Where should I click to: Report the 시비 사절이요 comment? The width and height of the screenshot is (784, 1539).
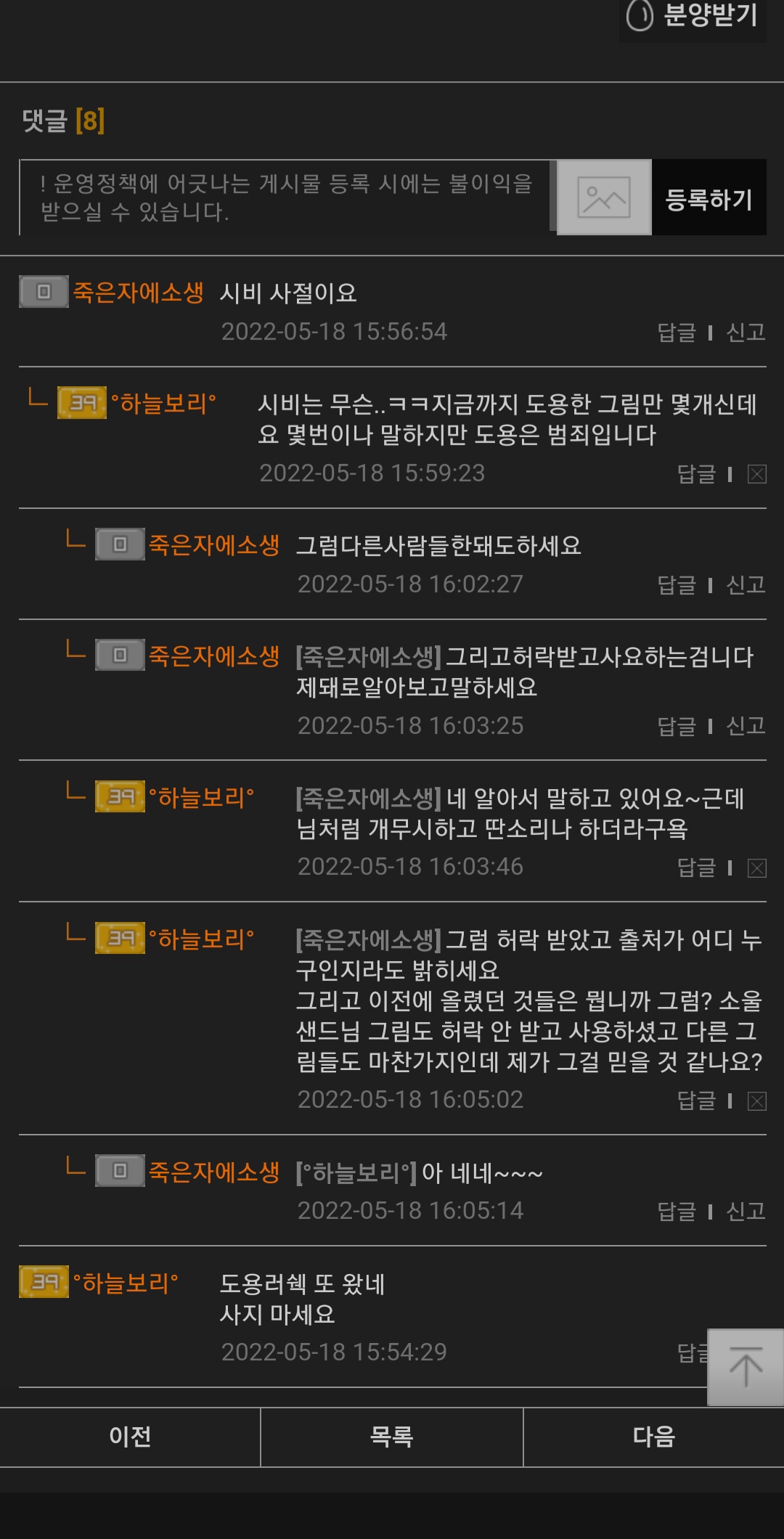tap(746, 332)
